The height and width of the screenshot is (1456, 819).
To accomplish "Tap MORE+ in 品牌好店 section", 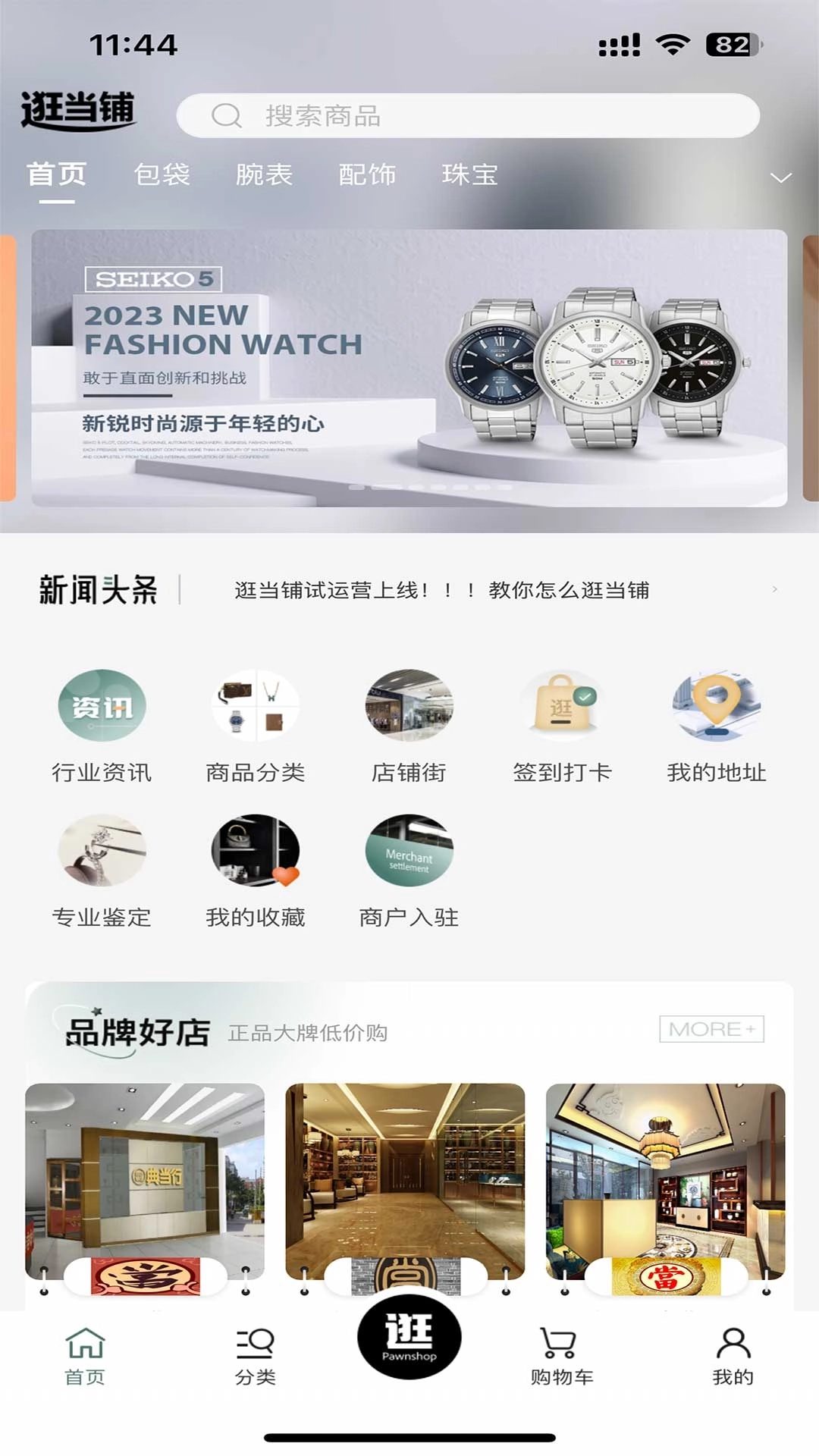I will tap(711, 1029).
